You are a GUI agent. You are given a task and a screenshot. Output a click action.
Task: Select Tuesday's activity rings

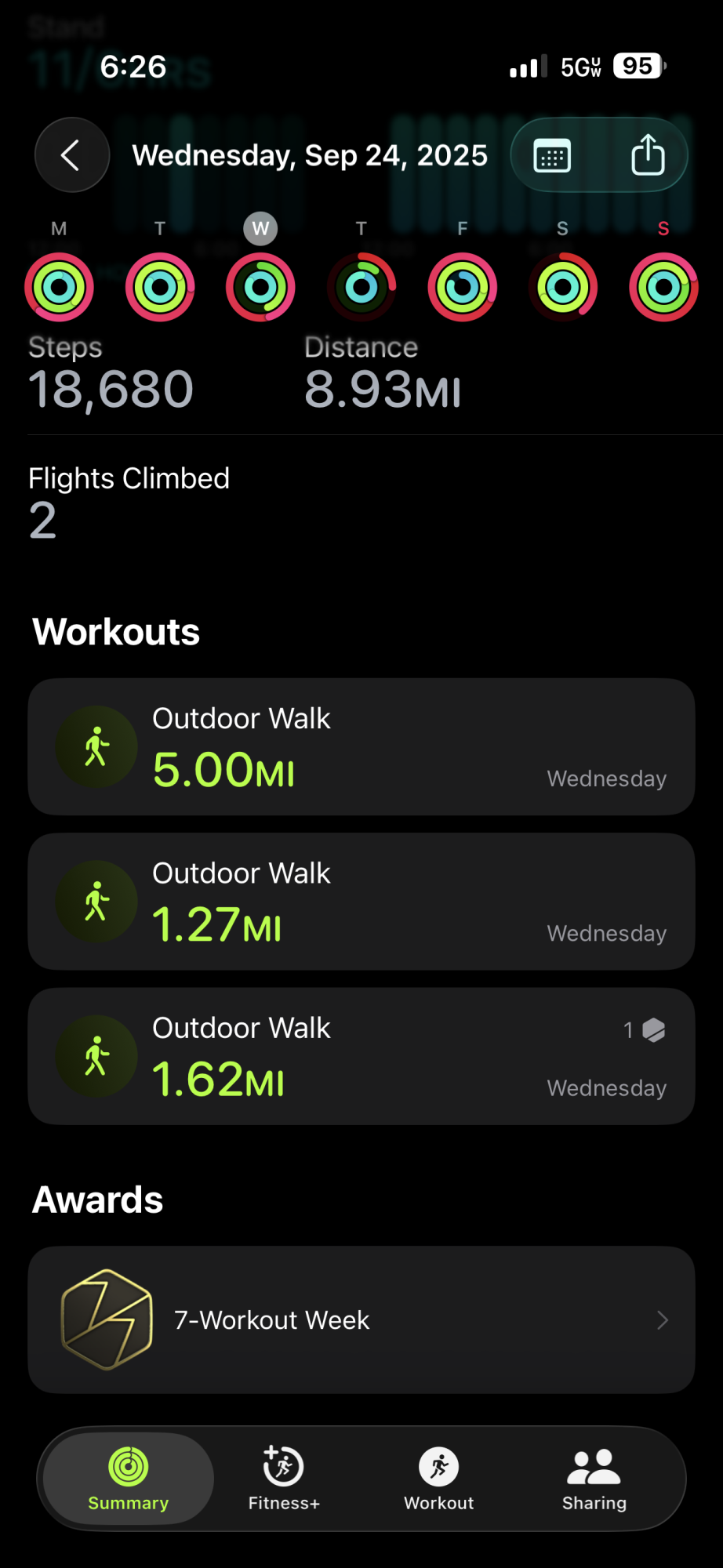pos(160,287)
